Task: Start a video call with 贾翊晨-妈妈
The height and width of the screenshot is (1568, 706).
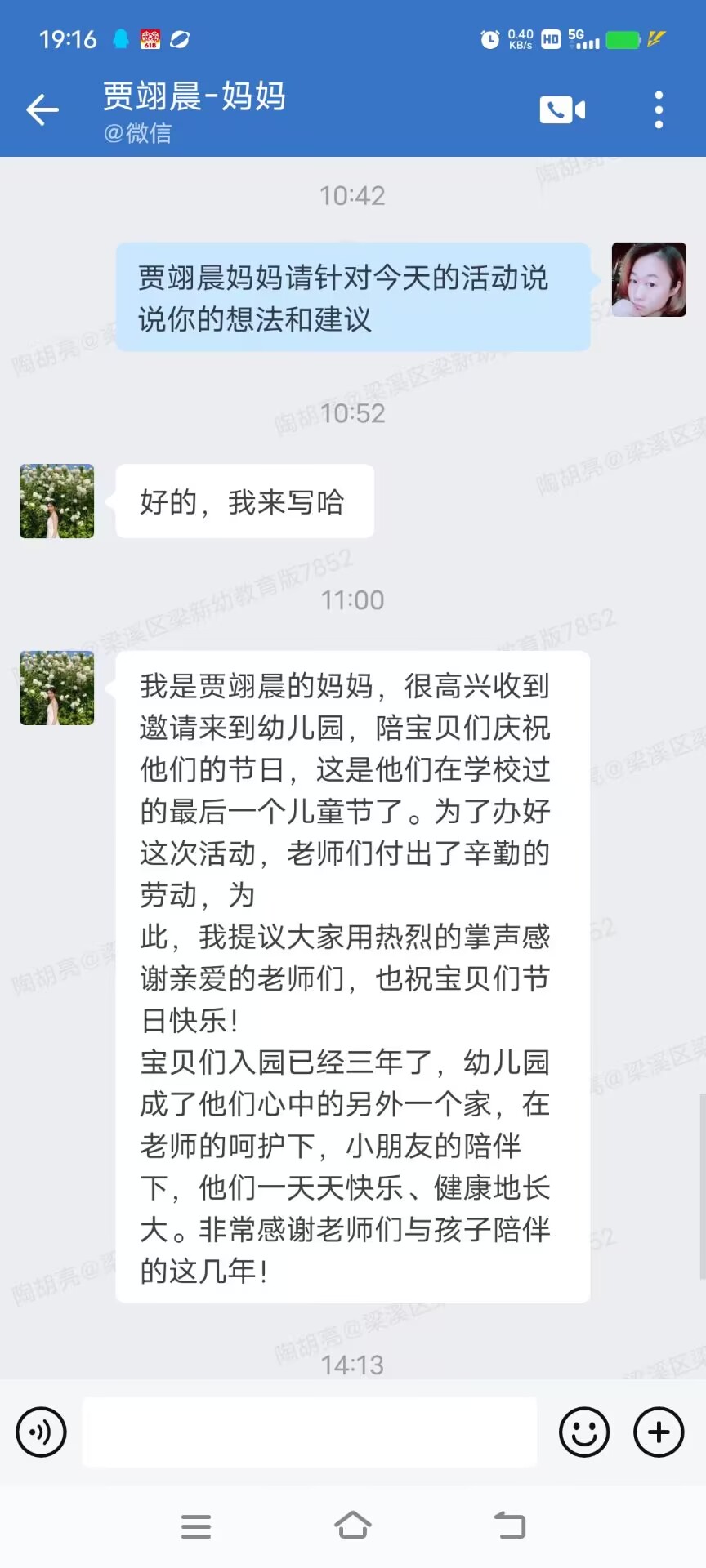Action: click(x=562, y=109)
